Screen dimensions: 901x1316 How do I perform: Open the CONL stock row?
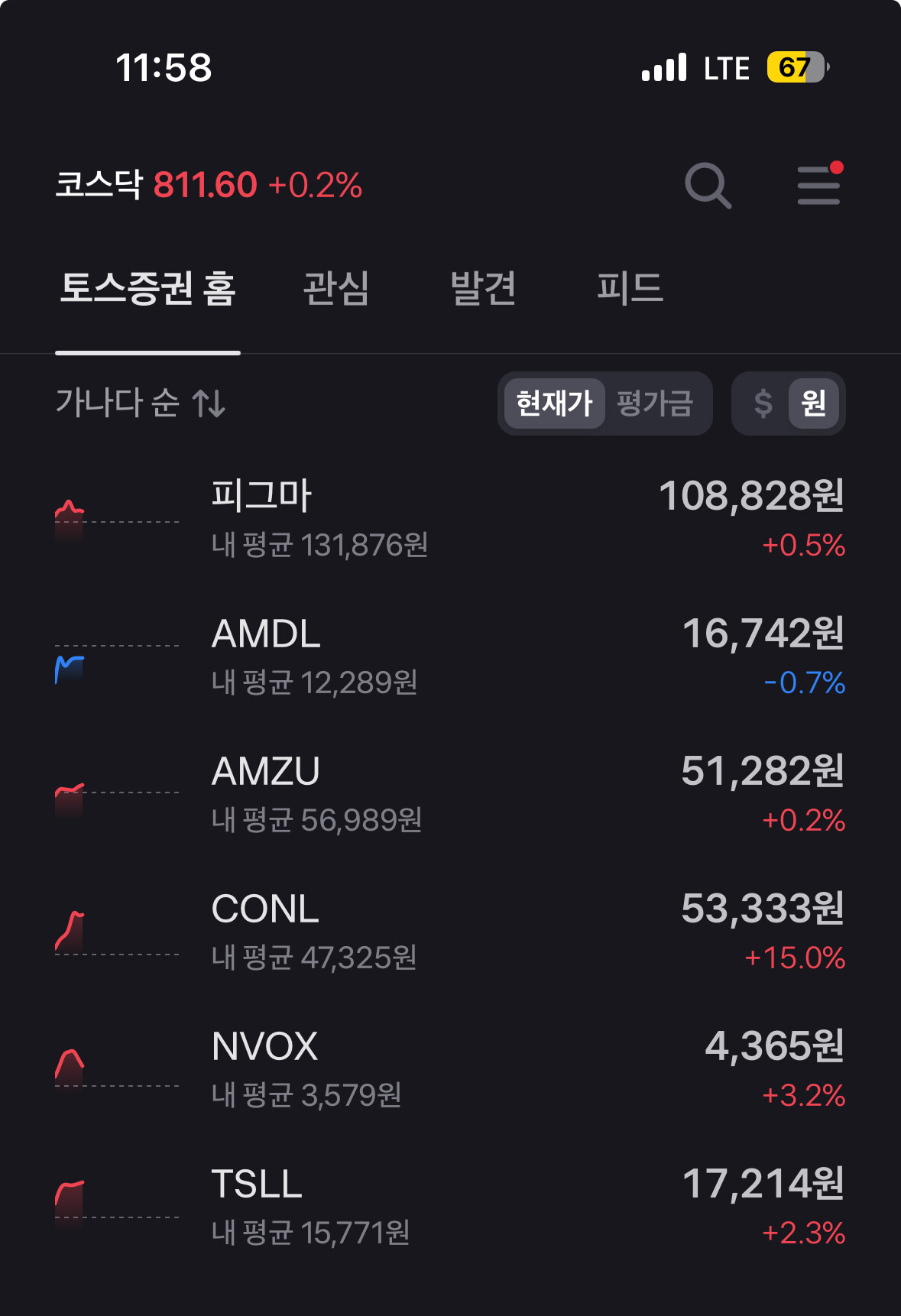point(450,932)
